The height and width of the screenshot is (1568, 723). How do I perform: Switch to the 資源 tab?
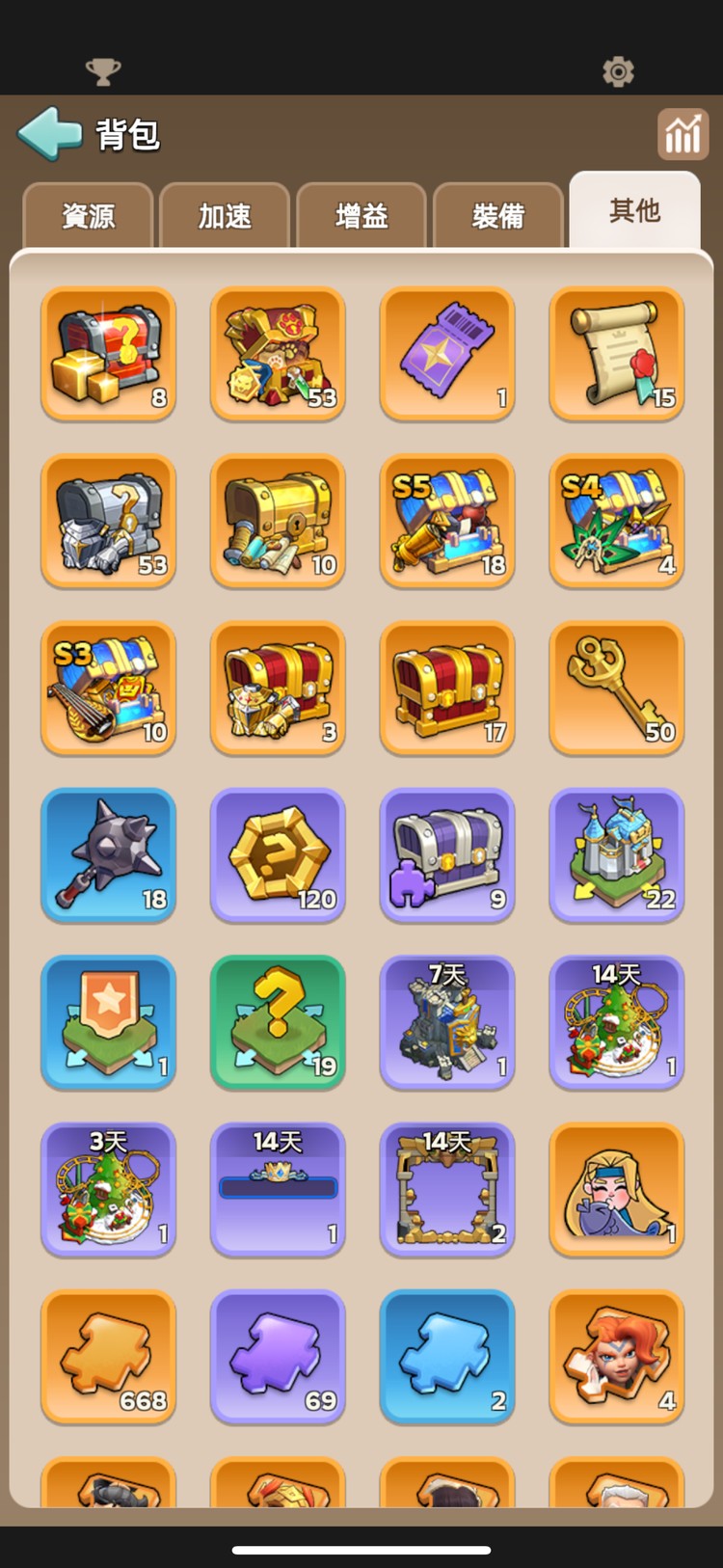click(x=88, y=216)
